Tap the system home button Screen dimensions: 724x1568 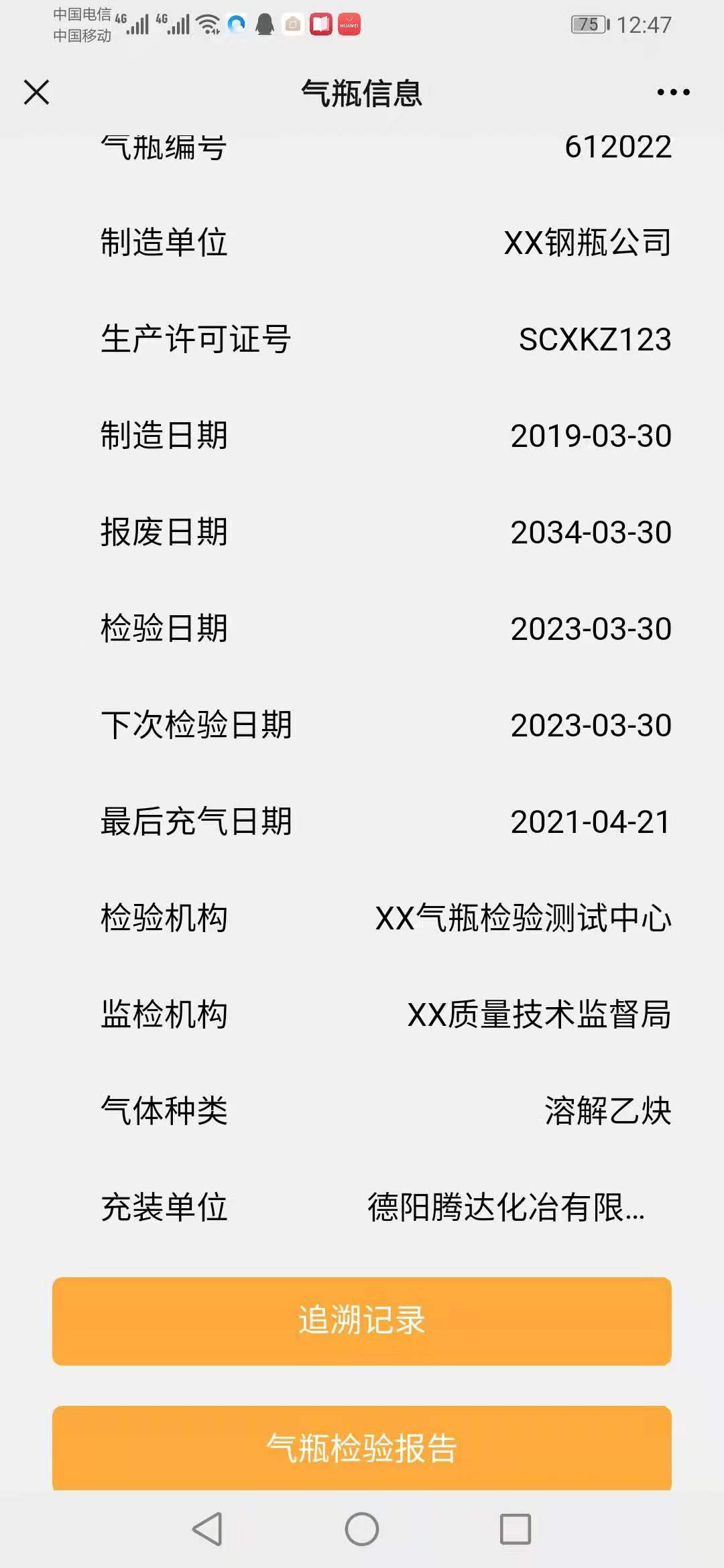tap(362, 1529)
